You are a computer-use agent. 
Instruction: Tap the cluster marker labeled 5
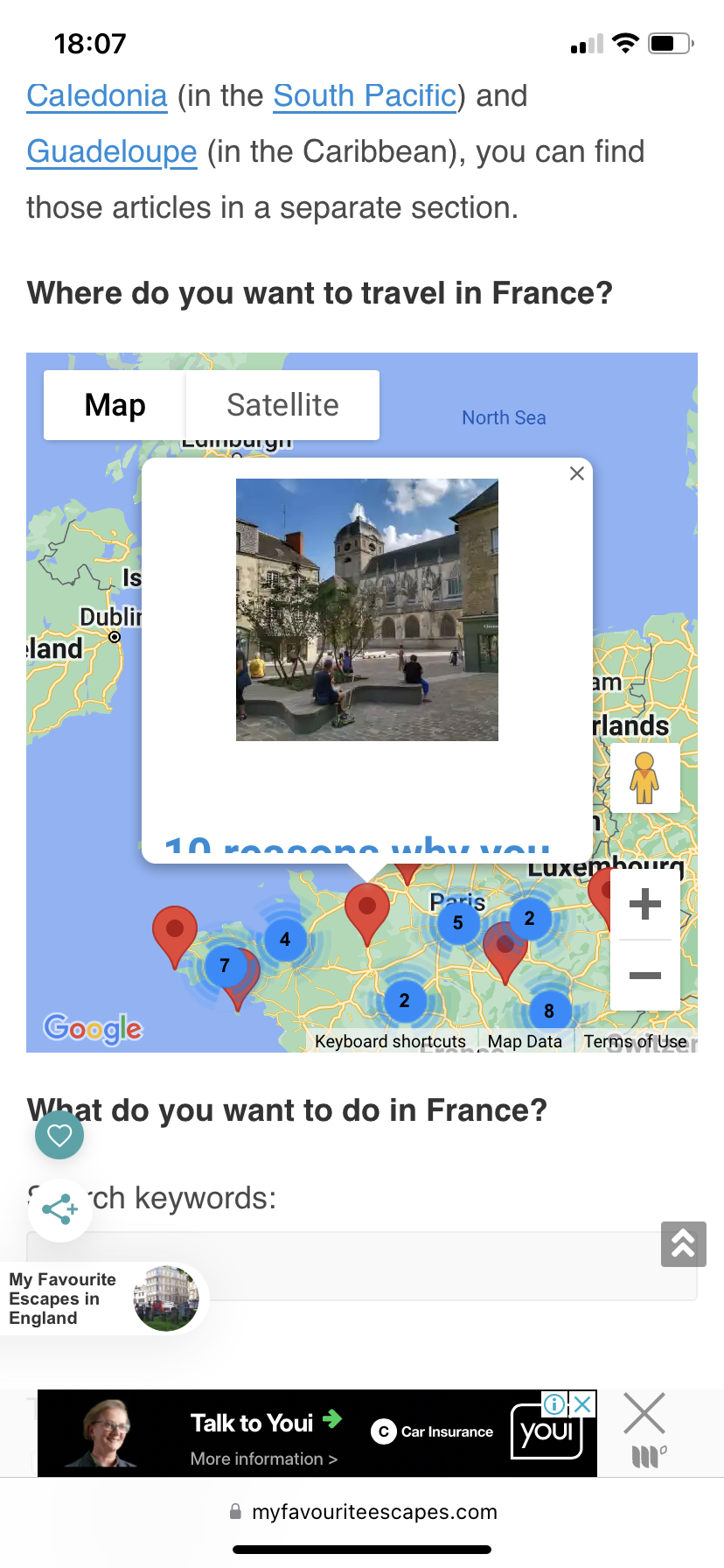coord(458,922)
